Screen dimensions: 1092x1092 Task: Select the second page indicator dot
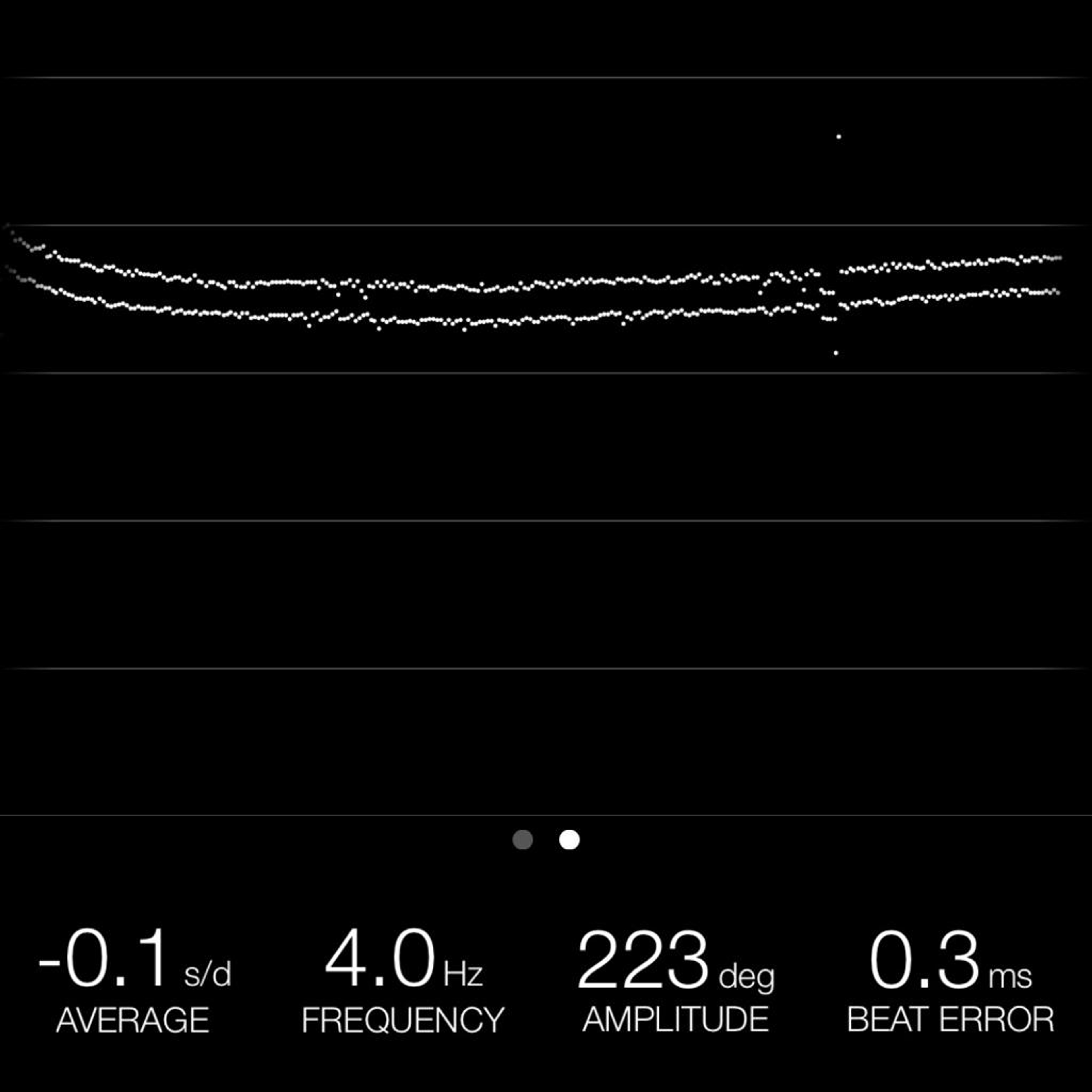tap(569, 840)
